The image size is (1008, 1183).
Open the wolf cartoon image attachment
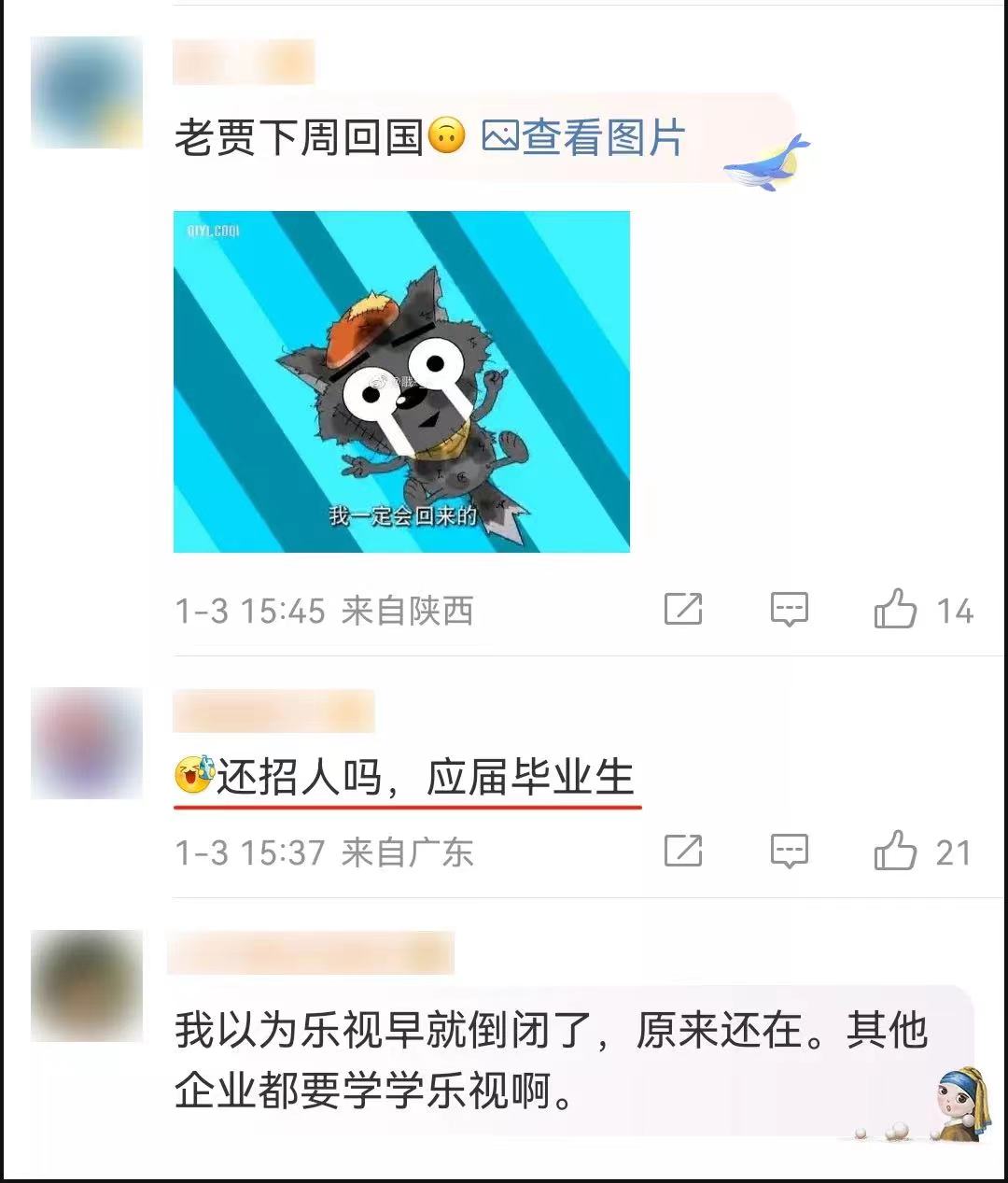pyautogui.click(x=401, y=381)
